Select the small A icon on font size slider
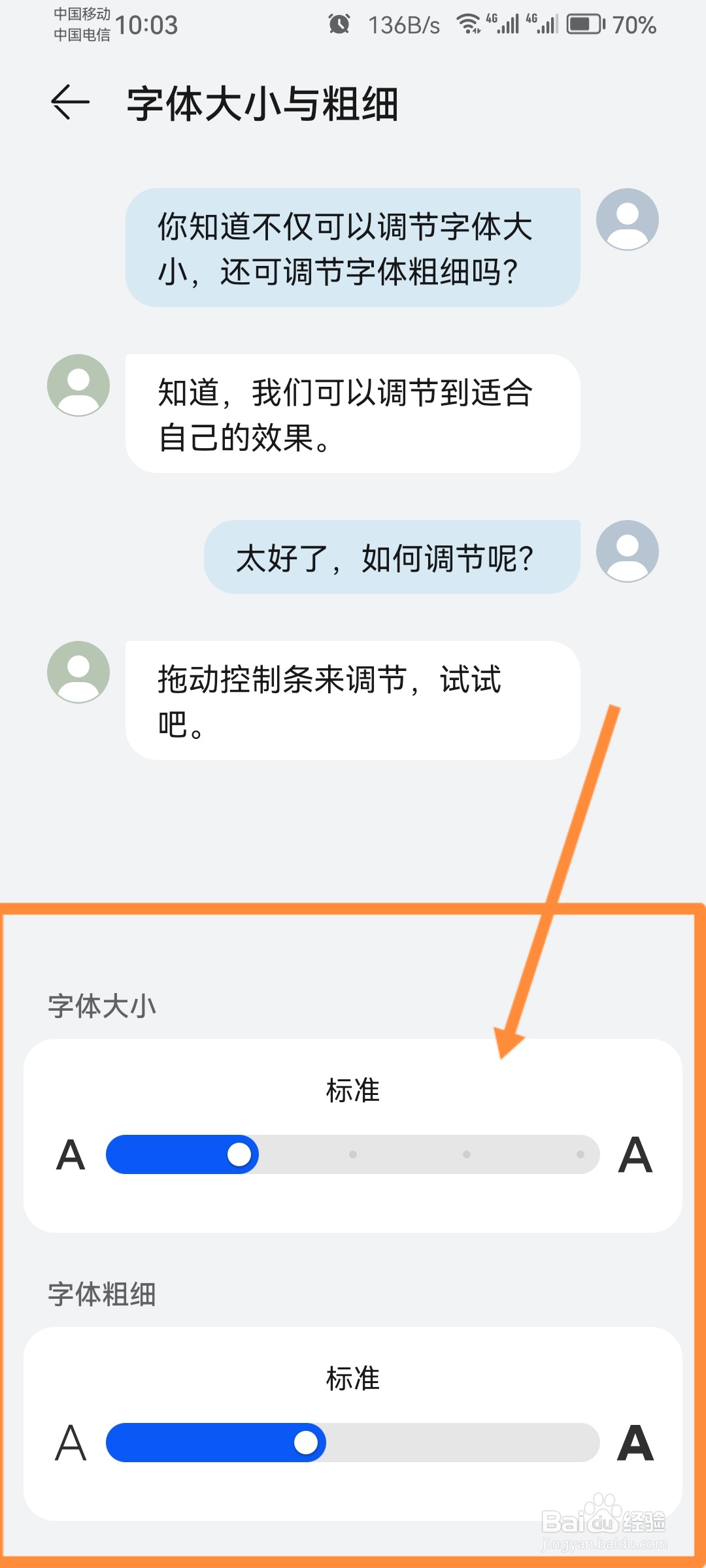The width and height of the screenshot is (706, 1568). pos(70,1154)
